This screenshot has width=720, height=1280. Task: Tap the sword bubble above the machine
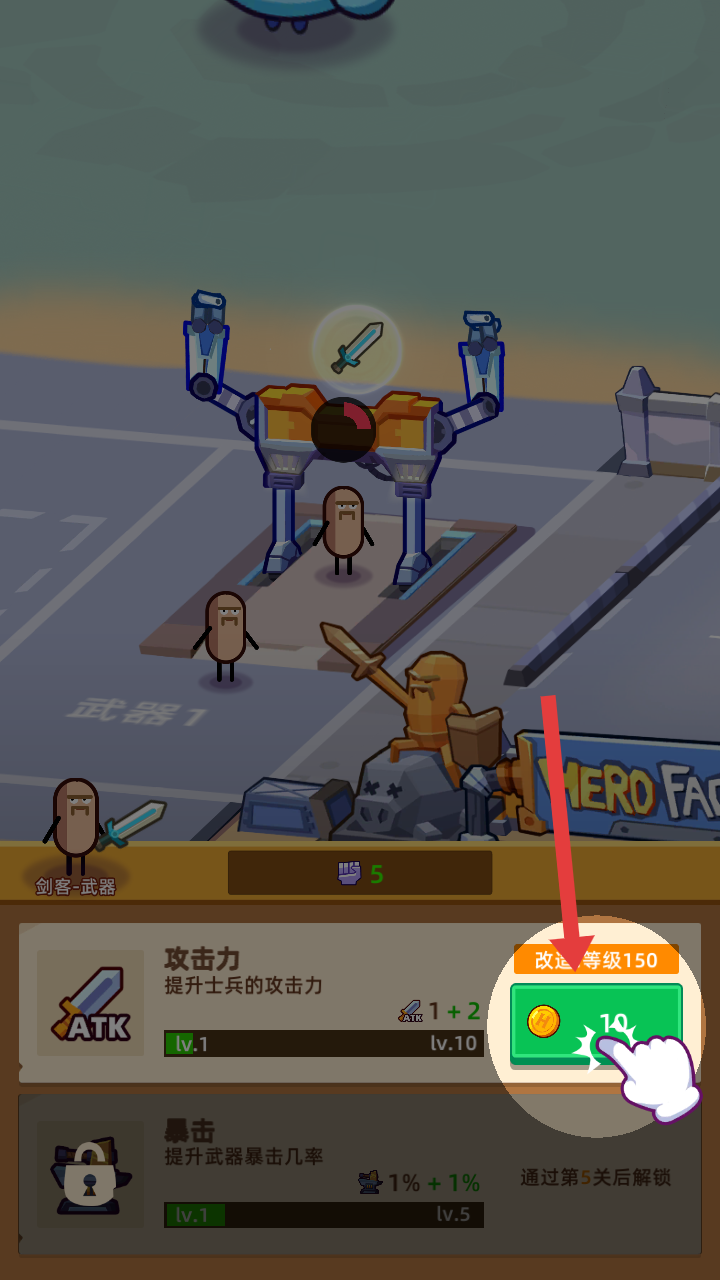point(357,349)
